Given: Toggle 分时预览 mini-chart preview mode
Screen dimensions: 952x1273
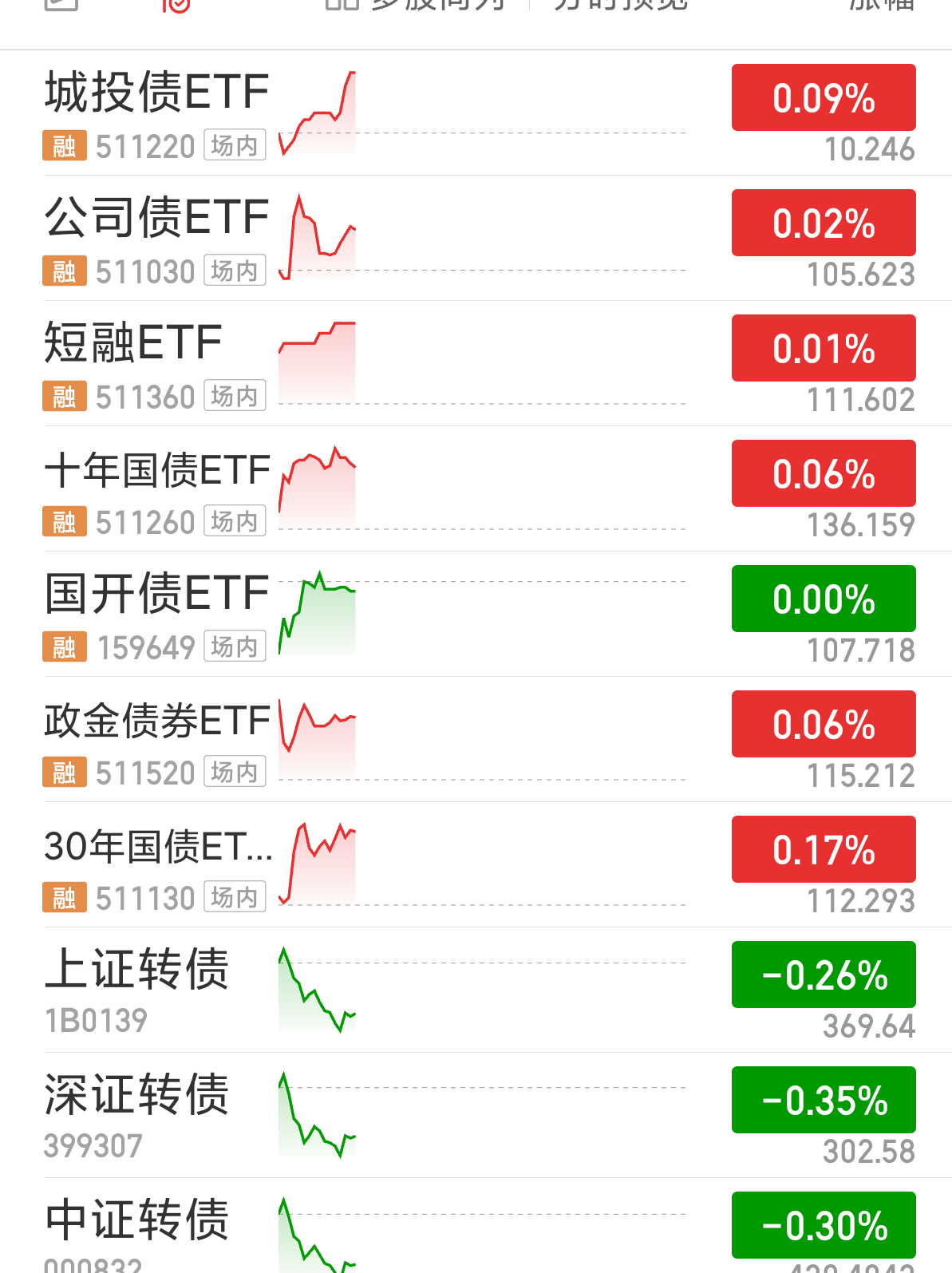Looking at the screenshot, I should (x=616, y=4).
